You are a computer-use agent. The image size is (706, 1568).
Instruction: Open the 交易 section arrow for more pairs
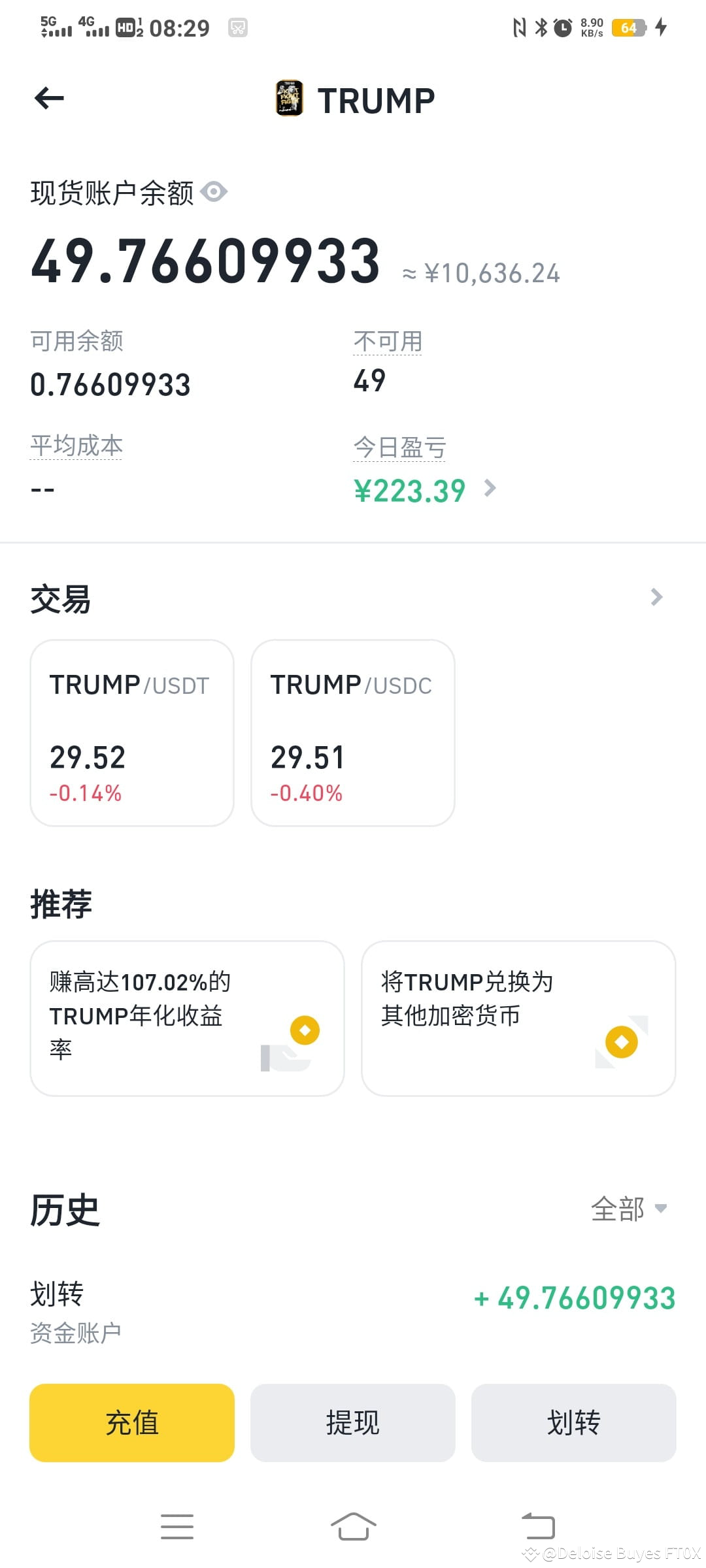657,596
